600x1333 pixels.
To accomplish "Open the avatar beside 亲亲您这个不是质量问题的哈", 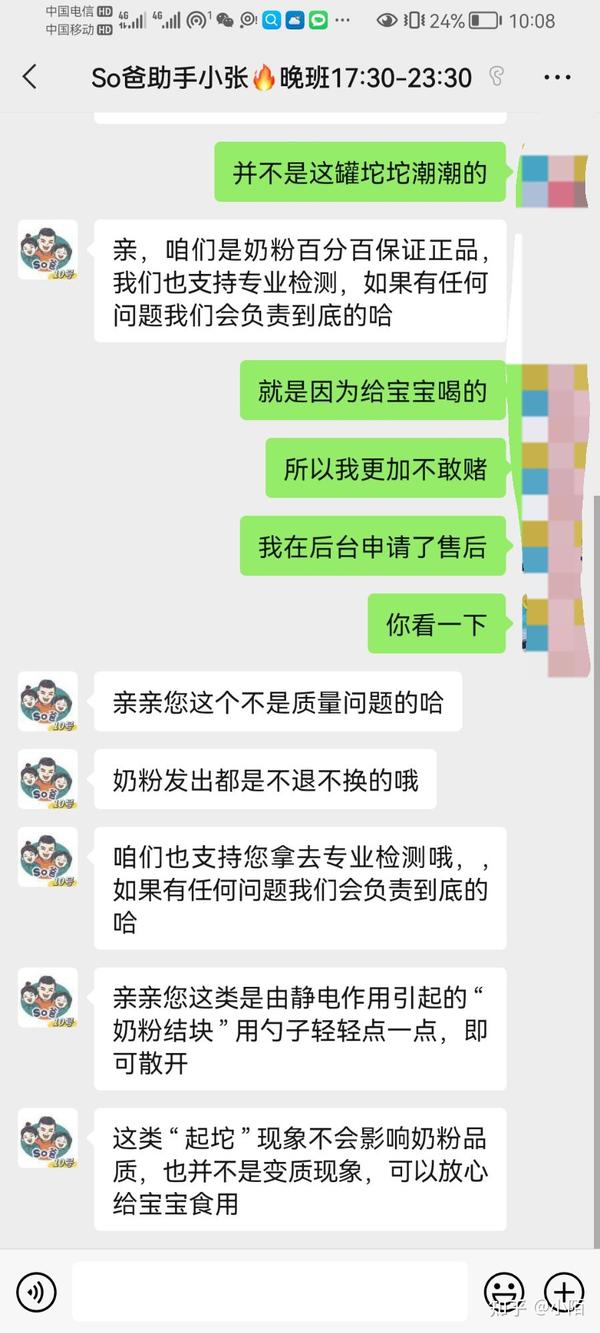I will tap(48, 702).
